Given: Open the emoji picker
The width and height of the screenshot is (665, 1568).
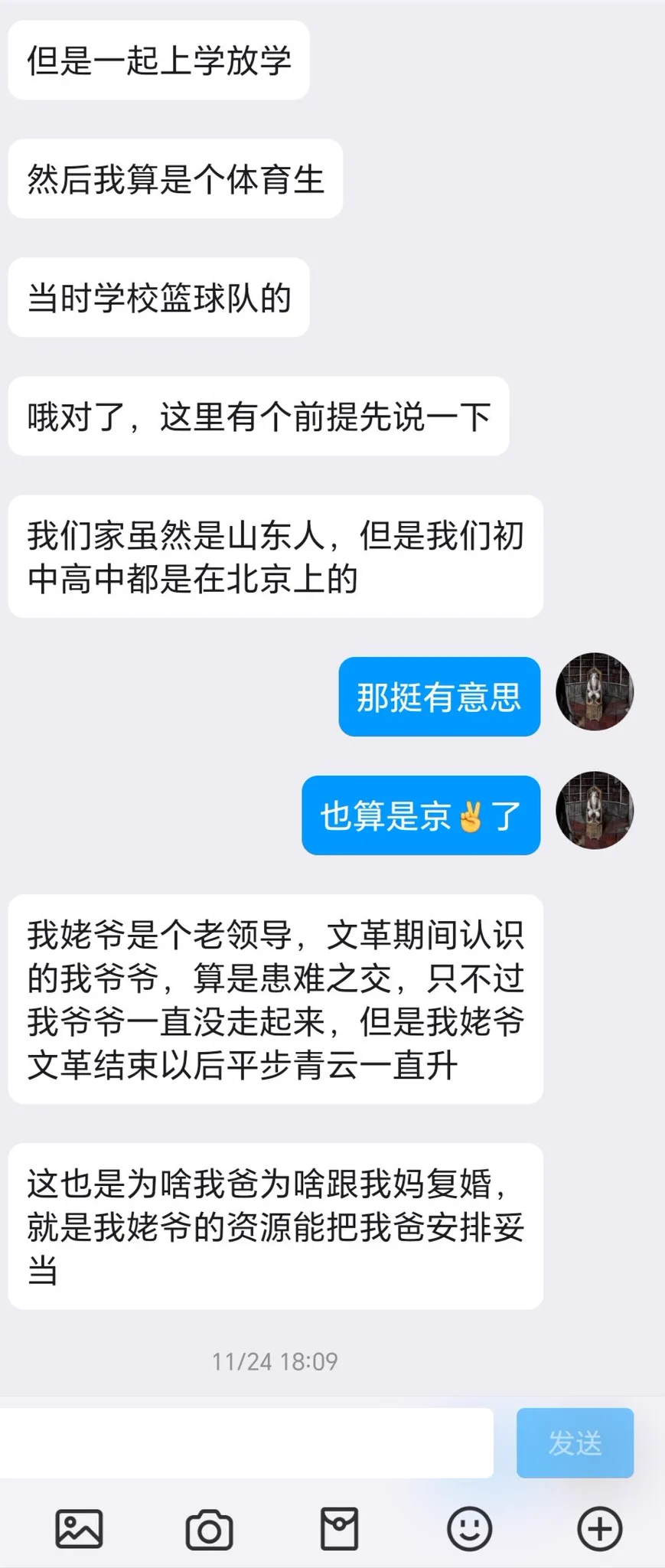Looking at the screenshot, I should 469,1530.
